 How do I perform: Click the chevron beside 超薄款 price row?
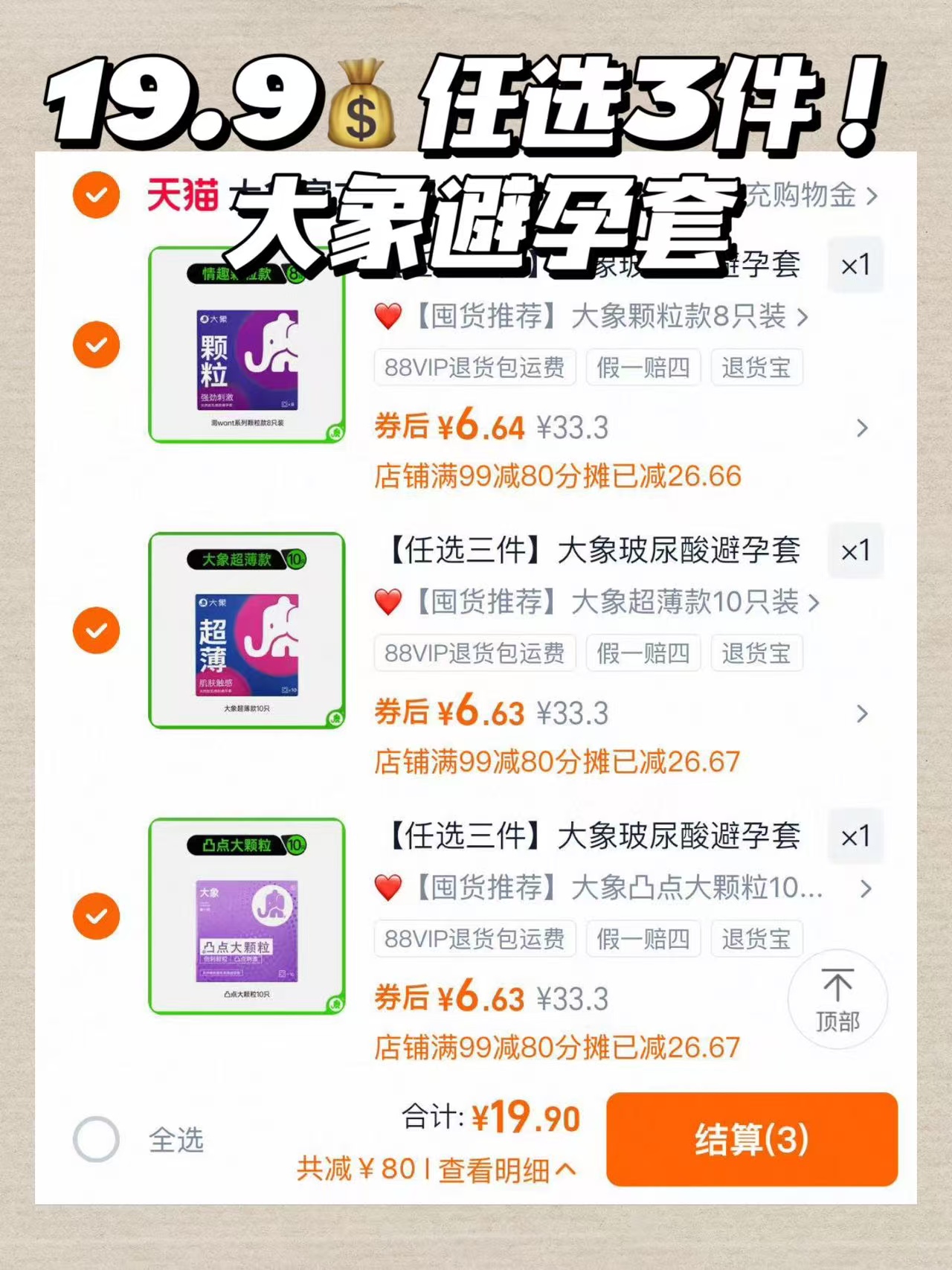click(863, 714)
